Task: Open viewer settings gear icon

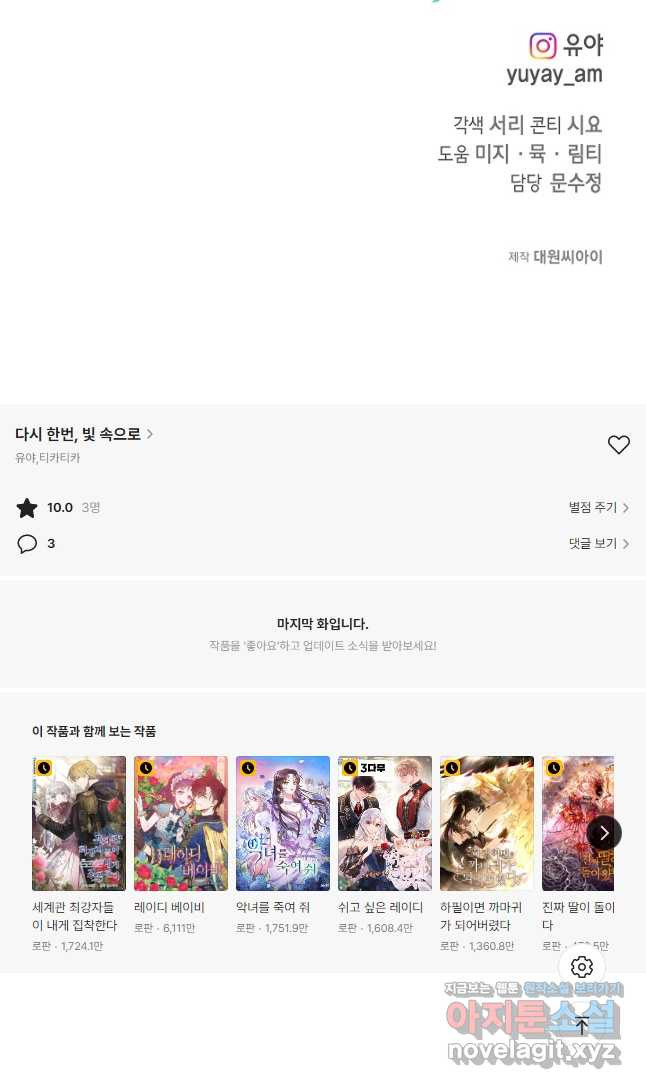Action: (x=582, y=967)
